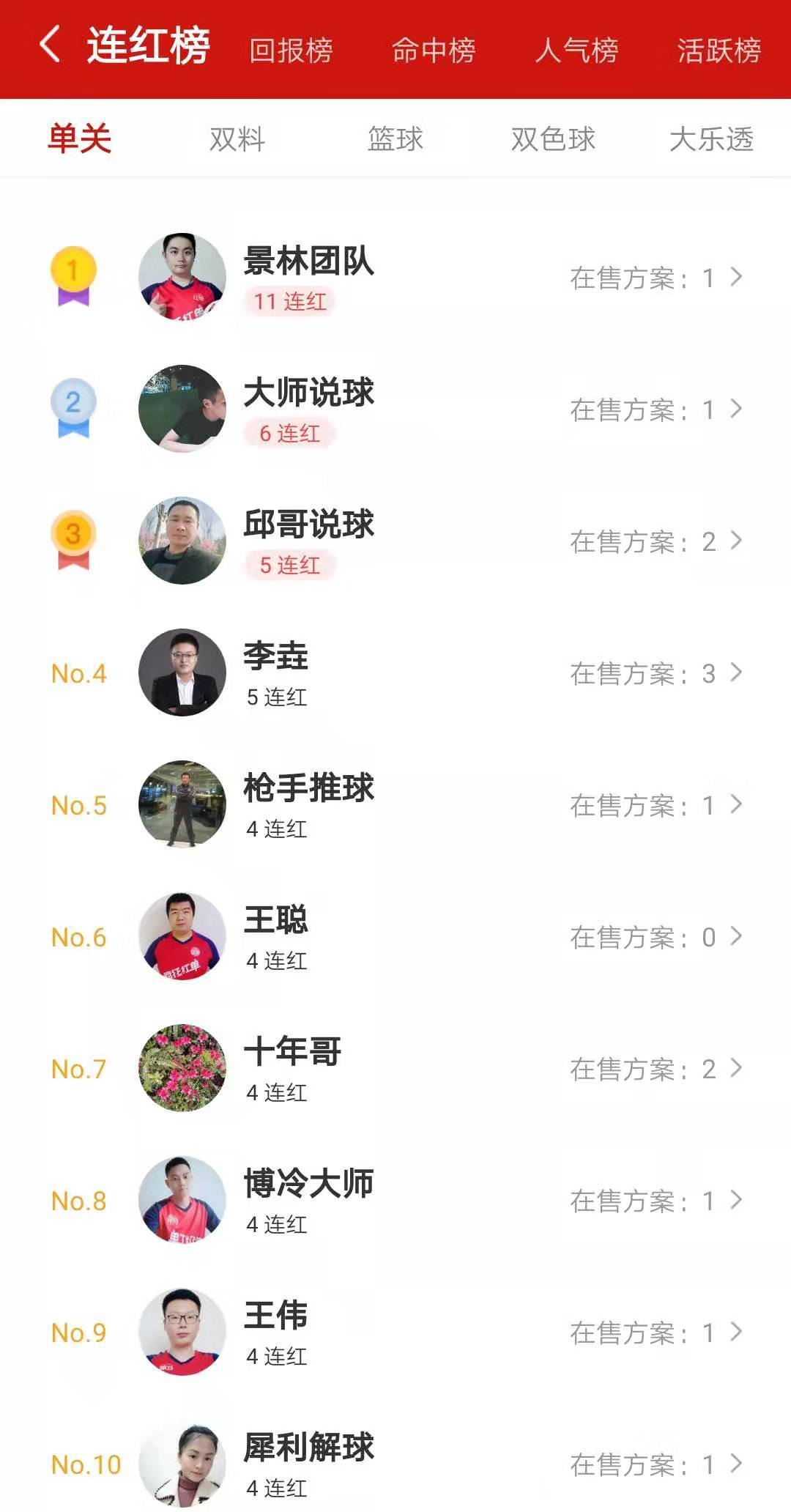This screenshot has width=791, height=1512.
Task: View 邱哥说球's on-sale plans
Action: click(655, 541)
